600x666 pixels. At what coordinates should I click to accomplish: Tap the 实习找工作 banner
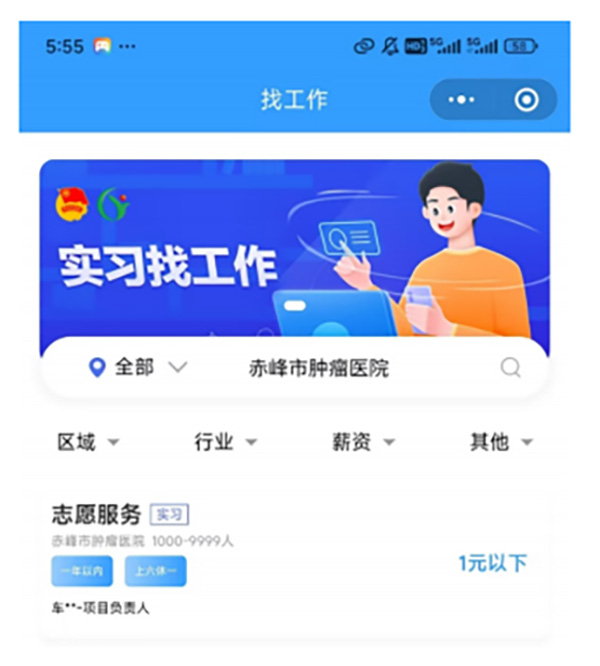[x=294, y=250]
